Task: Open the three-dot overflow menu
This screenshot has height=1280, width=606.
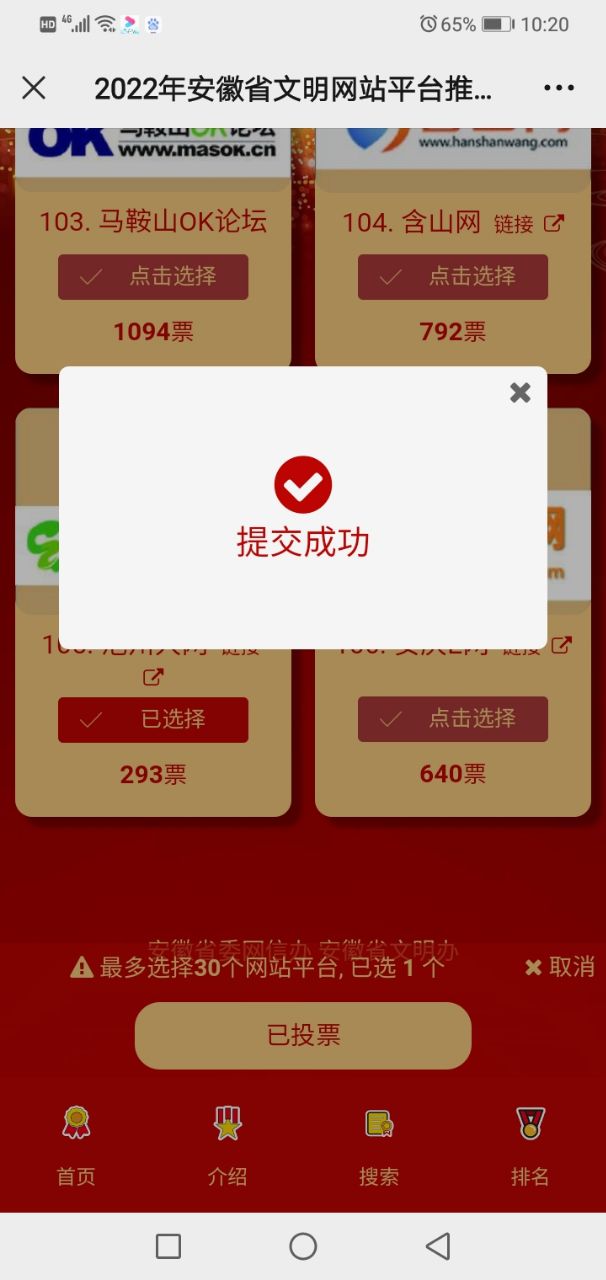Action: [559, 88]
